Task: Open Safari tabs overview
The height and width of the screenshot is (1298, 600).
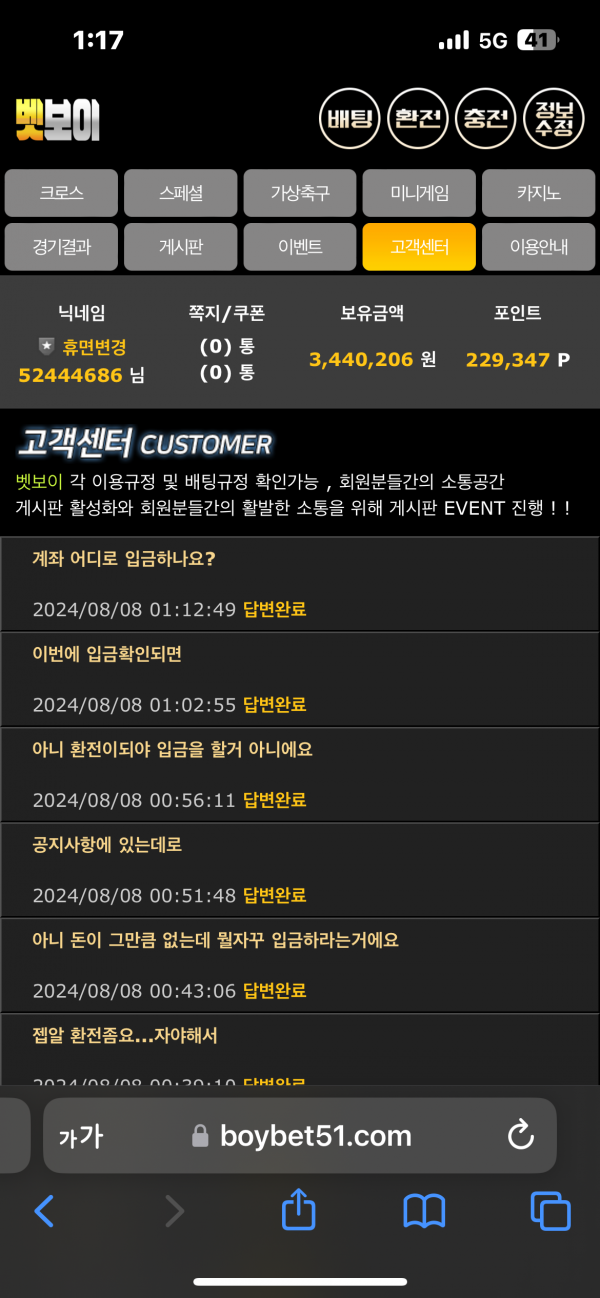Action: pyautogui.click(x=550, y=1211)
